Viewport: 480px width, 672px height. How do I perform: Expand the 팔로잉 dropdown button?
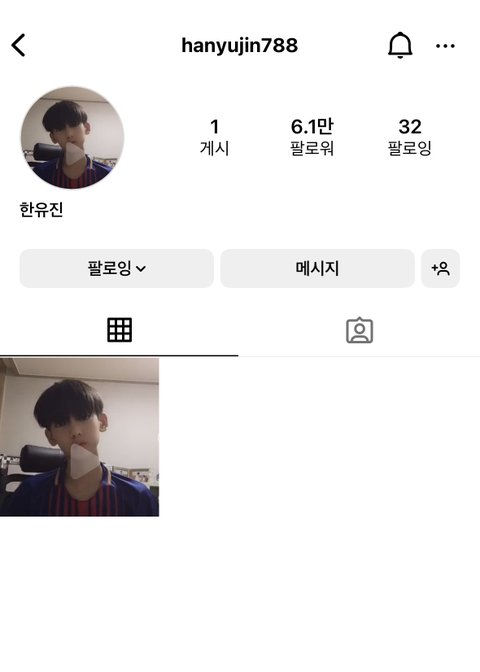click(117, 269)
